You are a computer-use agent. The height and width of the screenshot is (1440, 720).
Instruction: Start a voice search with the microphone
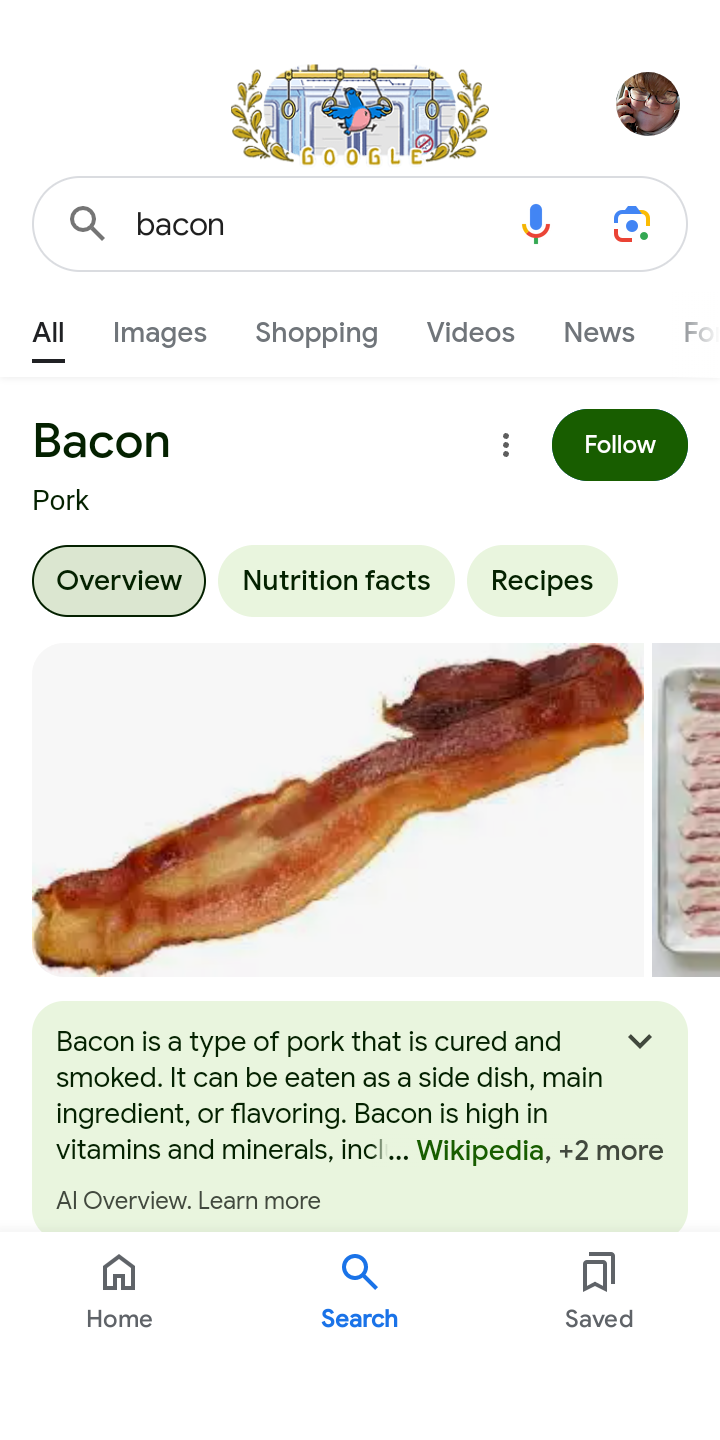(536, 224)
